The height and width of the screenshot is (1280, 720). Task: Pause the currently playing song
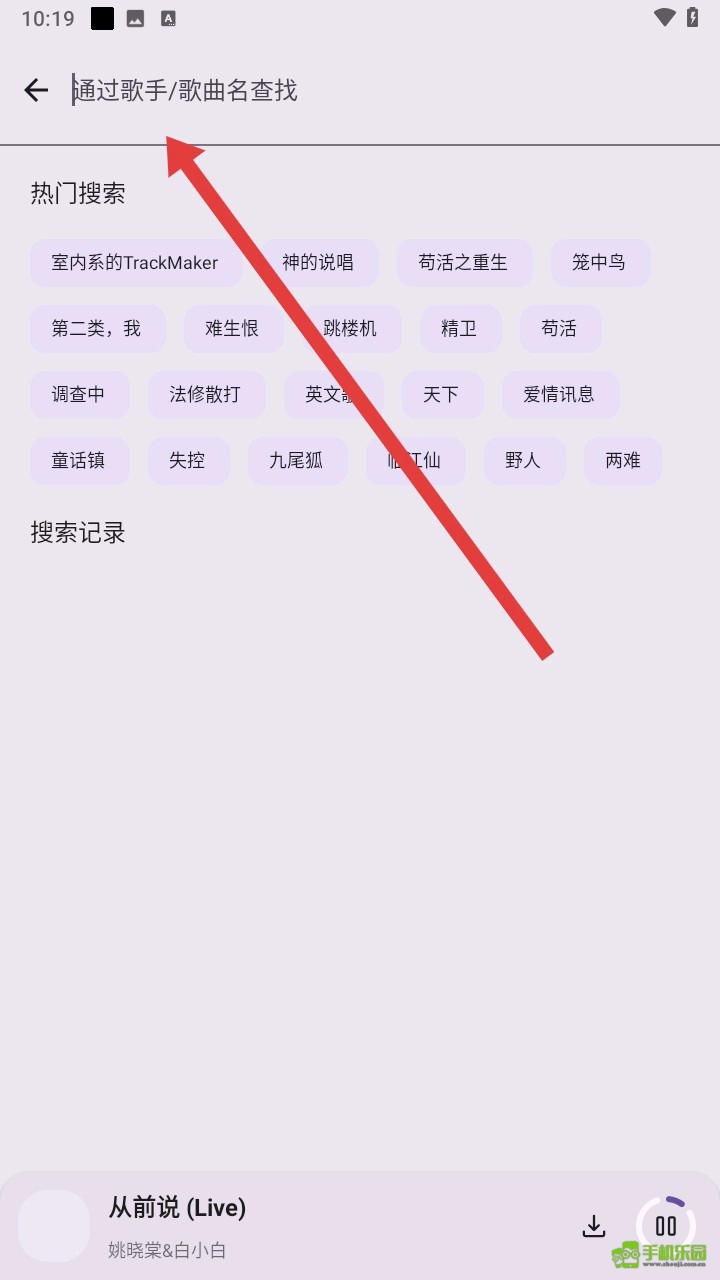pyautogui.click(x=665, y=1226)
